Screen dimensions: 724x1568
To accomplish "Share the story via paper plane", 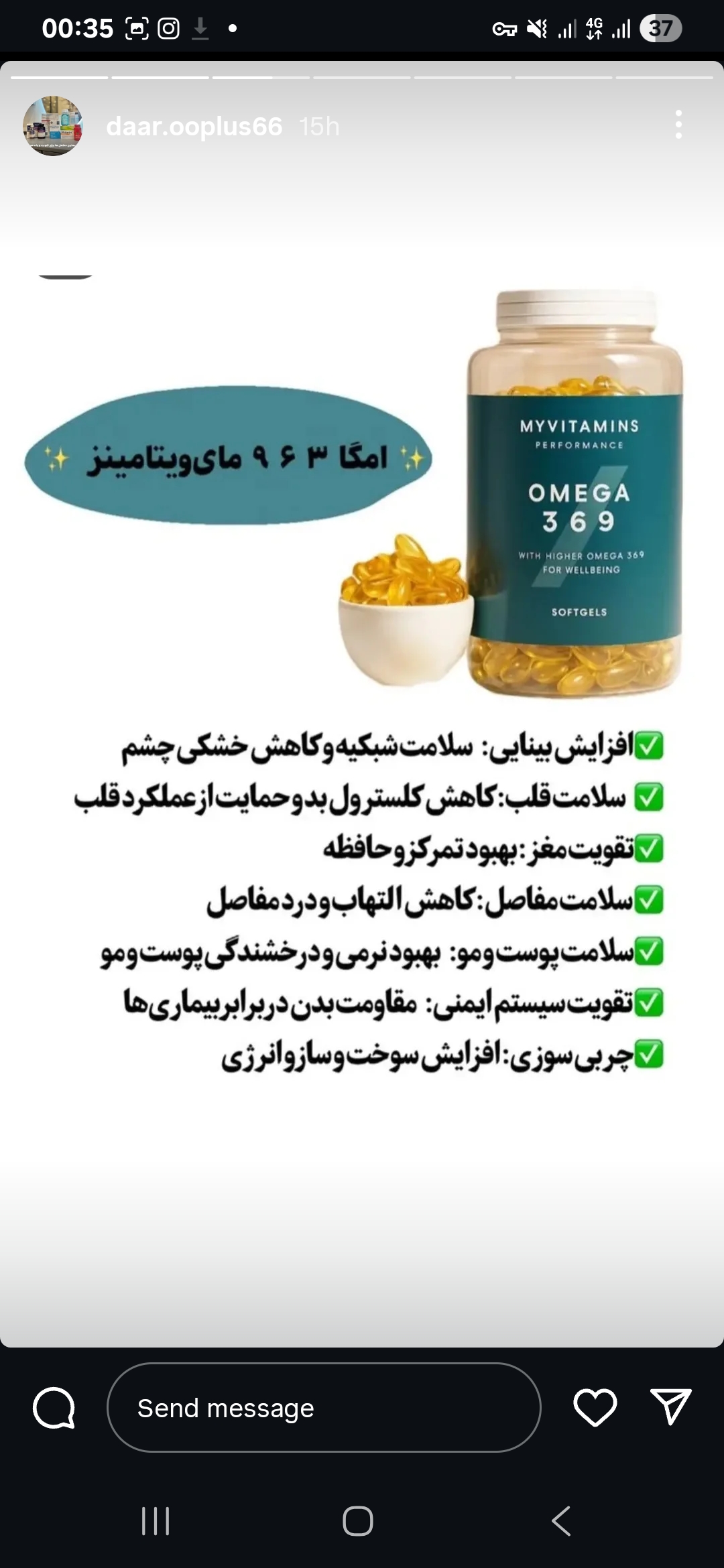I will click(x=670, y=1405).
